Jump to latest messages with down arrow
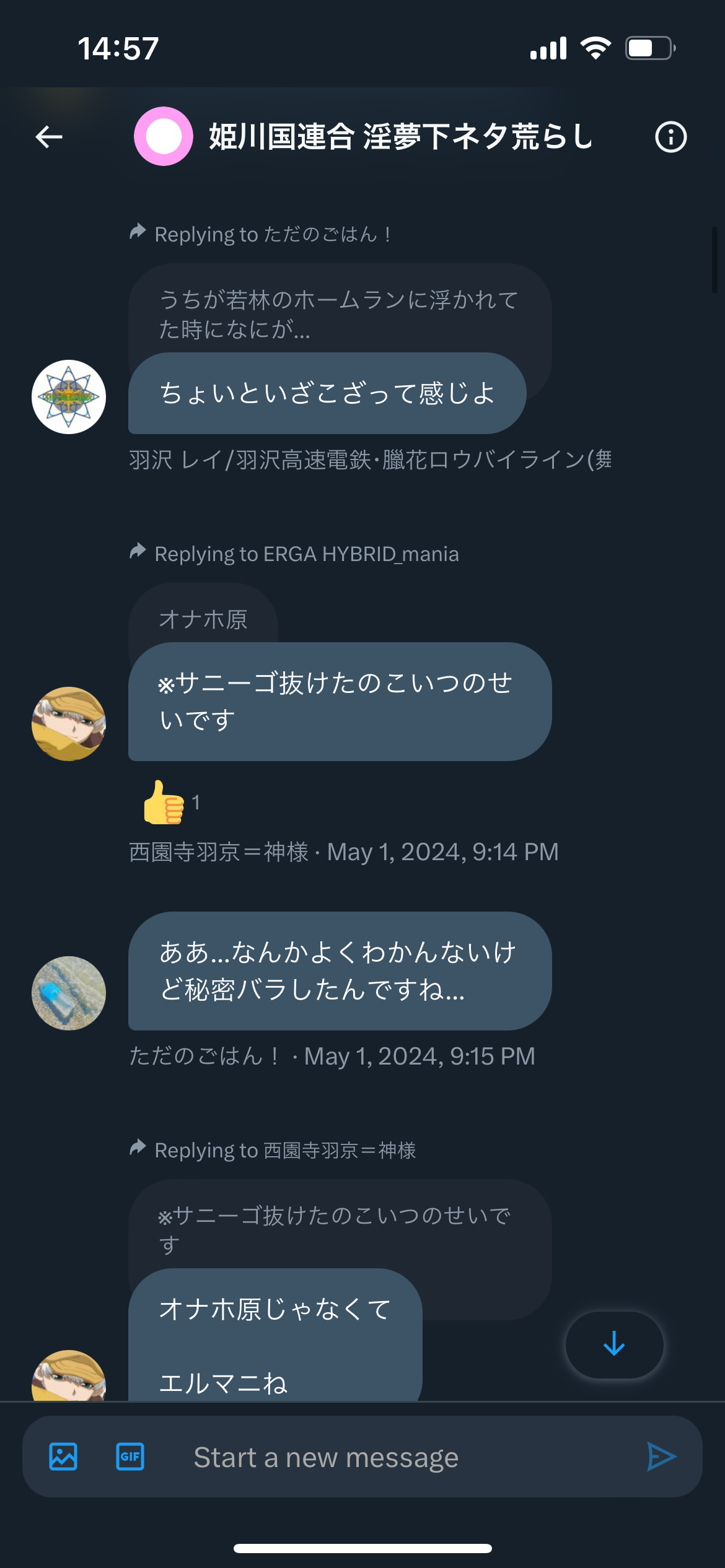 coord(614,1344)
